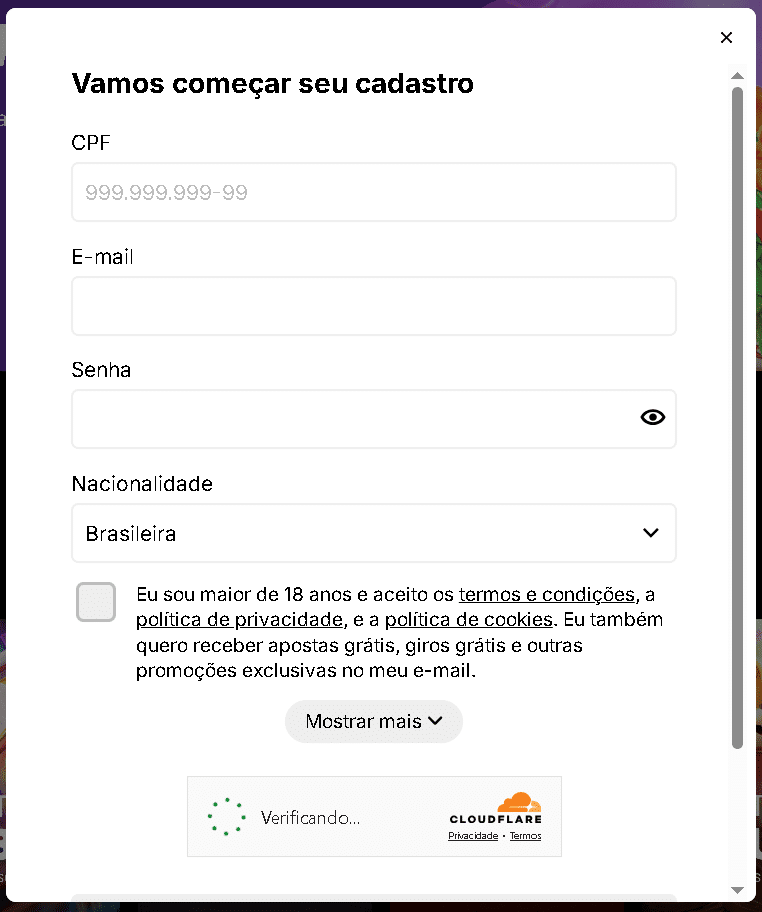
Task: Open the Nacionalidade dropdown
Action: (x=373, y=533)
